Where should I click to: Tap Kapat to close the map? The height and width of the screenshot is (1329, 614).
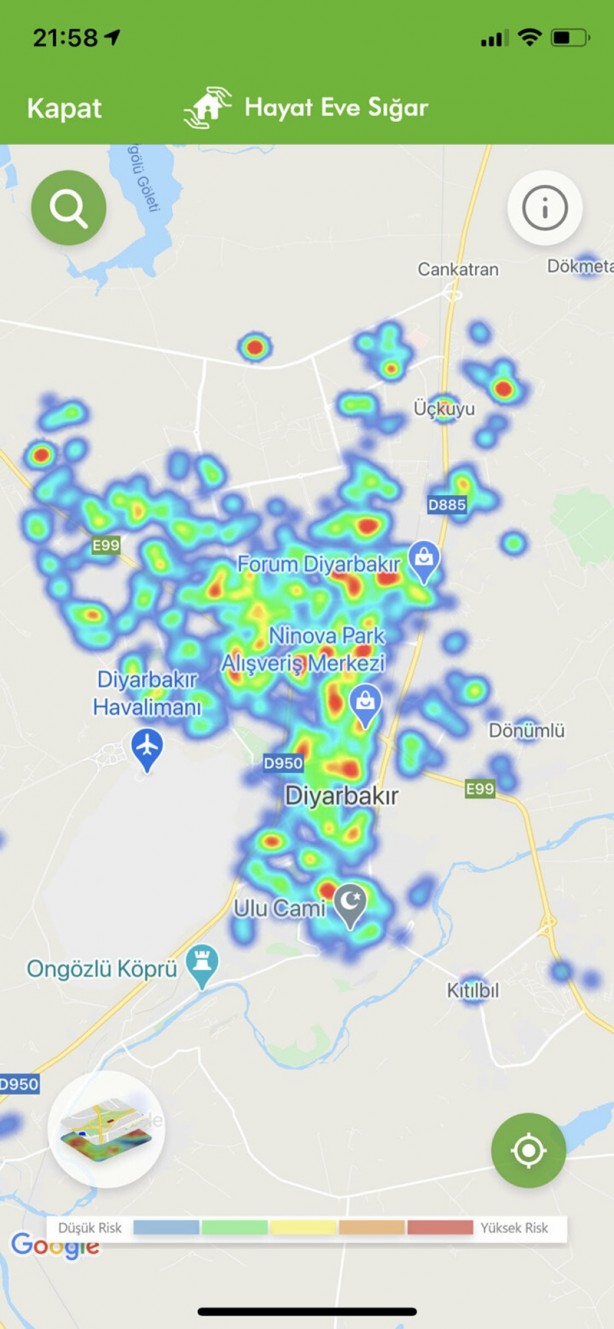(64, 108)
